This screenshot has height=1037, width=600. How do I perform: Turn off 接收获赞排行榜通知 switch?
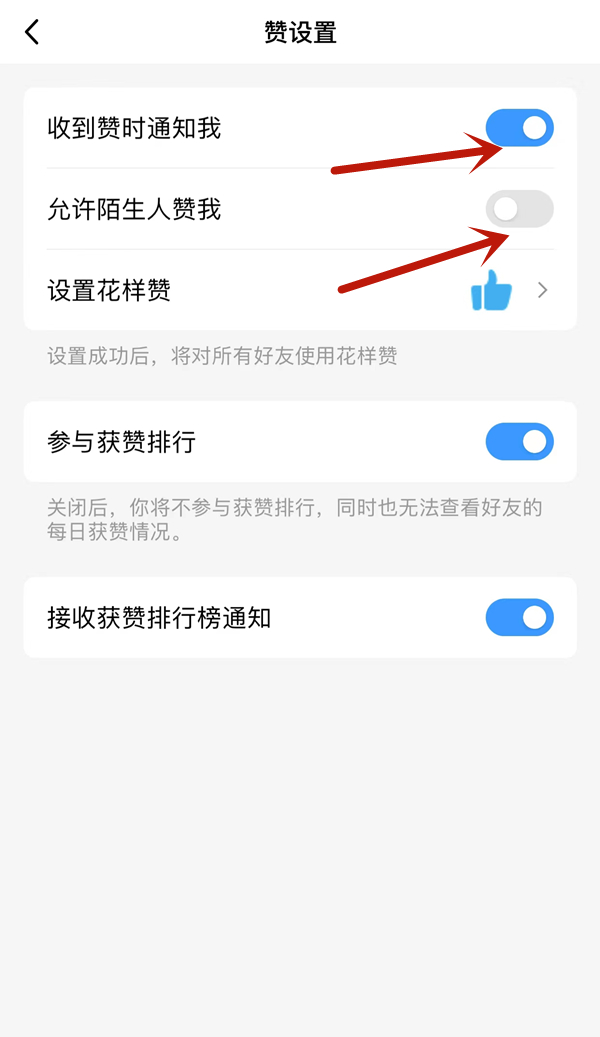click(x=519, y=618)
